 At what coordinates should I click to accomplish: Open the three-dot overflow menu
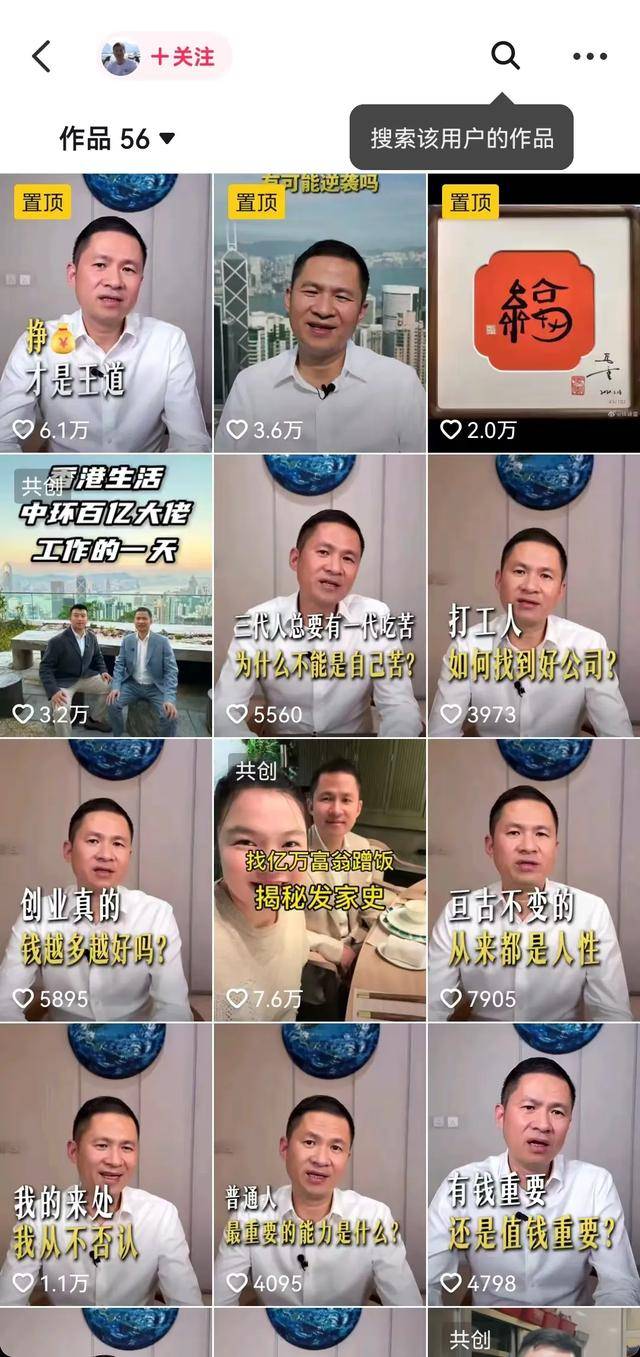tap(589, 56)
